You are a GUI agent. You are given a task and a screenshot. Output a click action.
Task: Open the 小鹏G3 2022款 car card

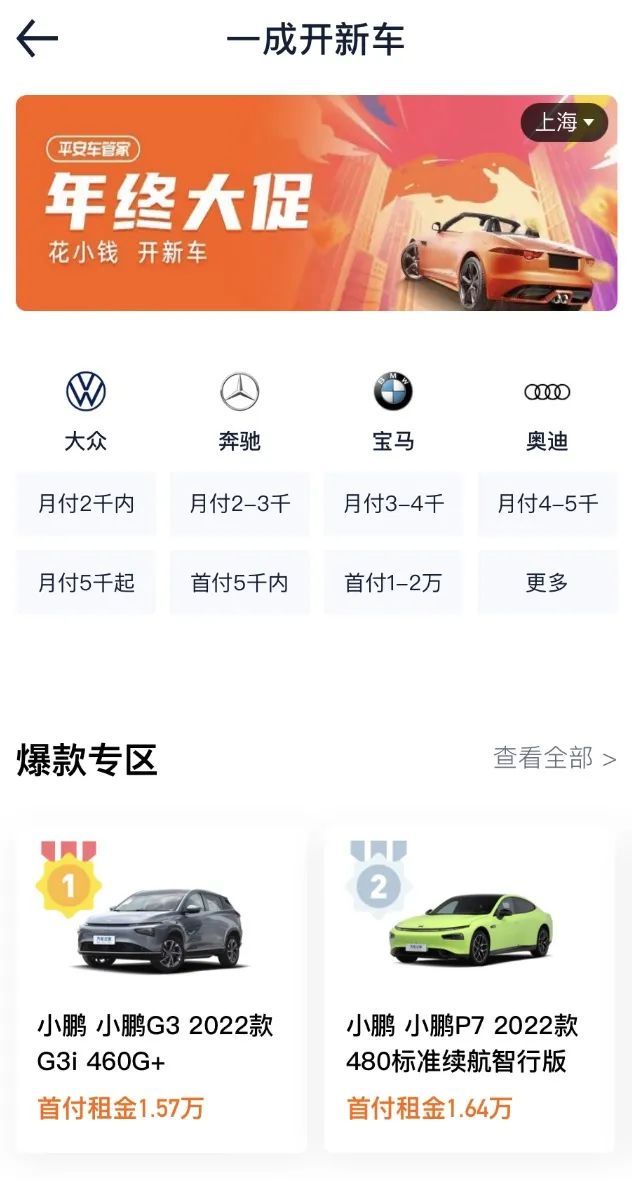pos(161,990)
